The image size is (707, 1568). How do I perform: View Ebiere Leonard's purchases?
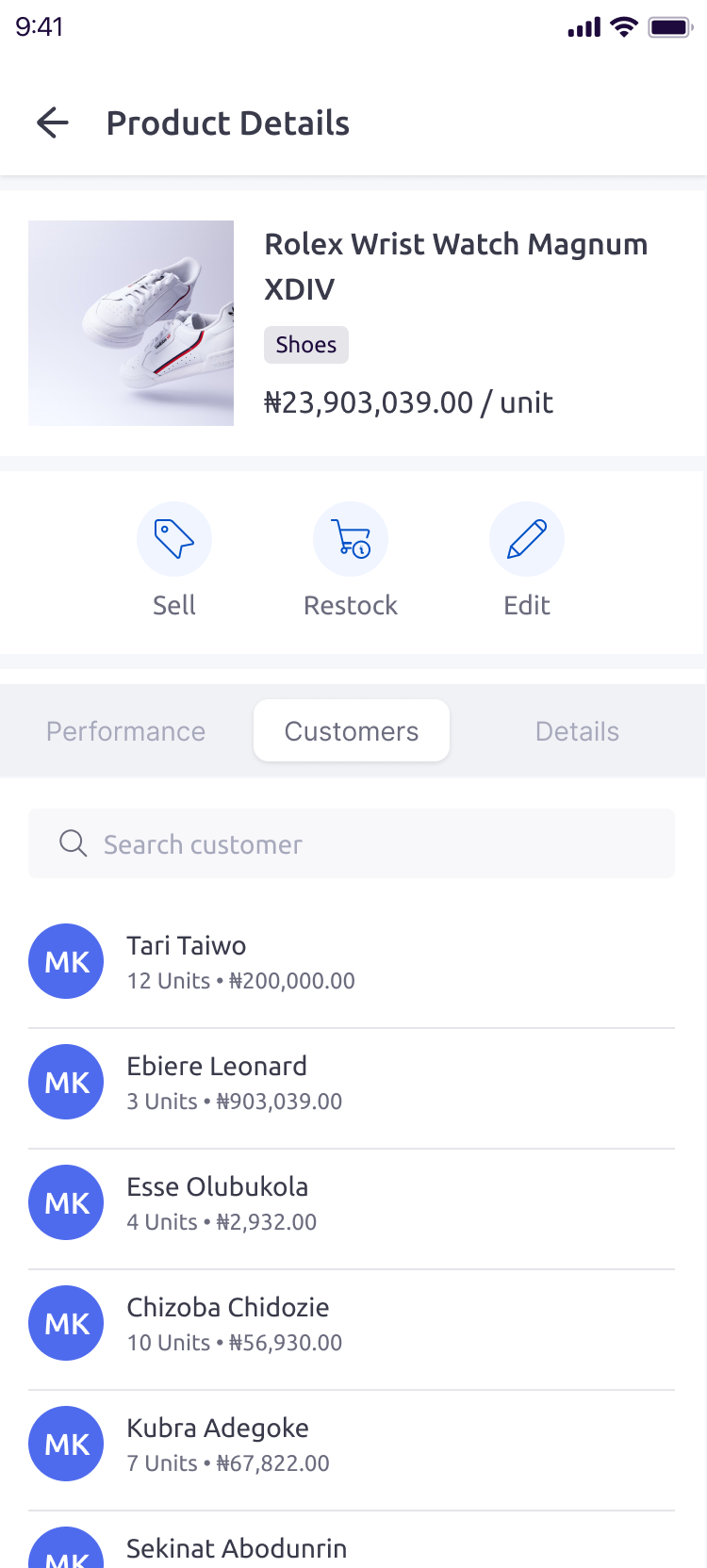(352, 1083)
